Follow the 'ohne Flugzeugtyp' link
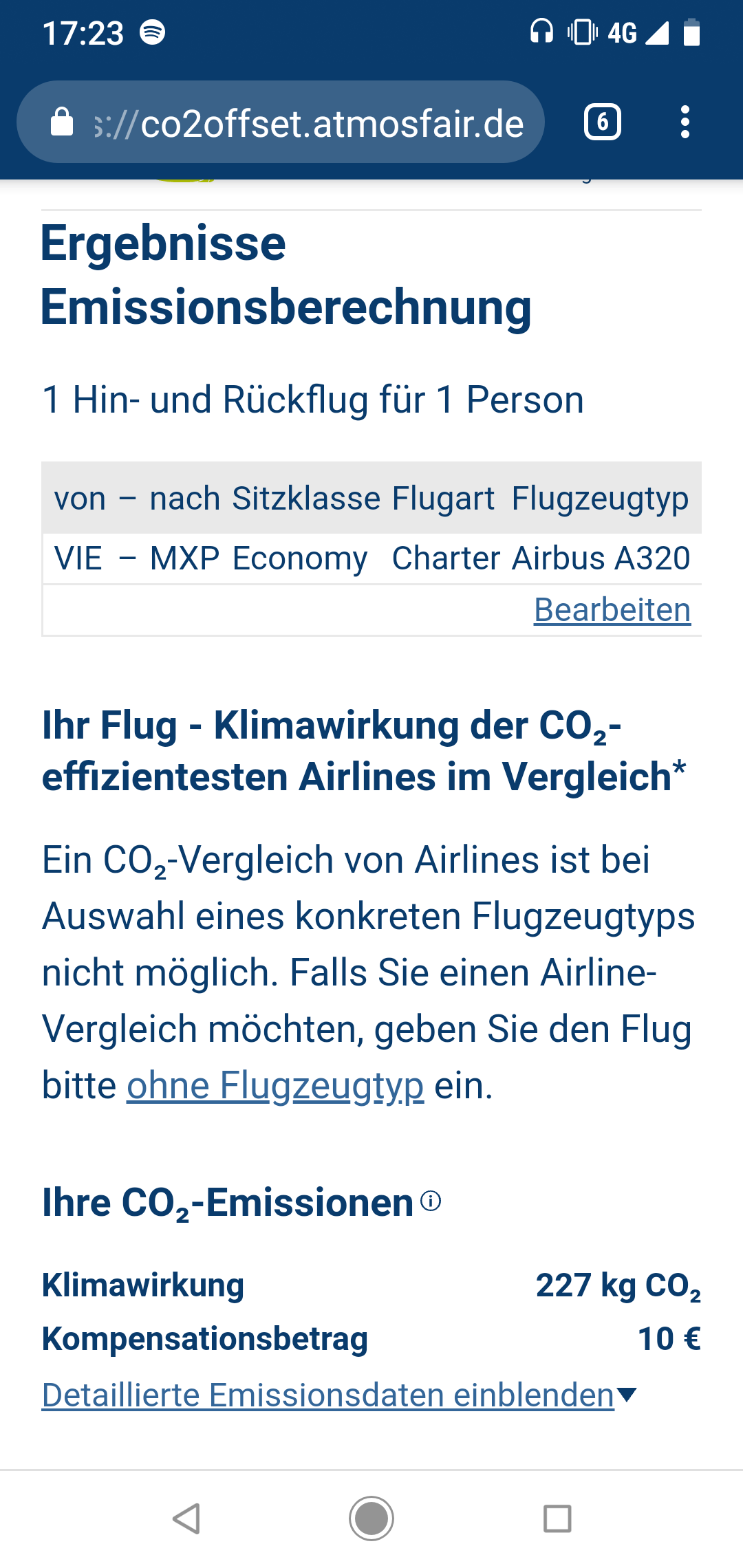 tap(275, 1086)
